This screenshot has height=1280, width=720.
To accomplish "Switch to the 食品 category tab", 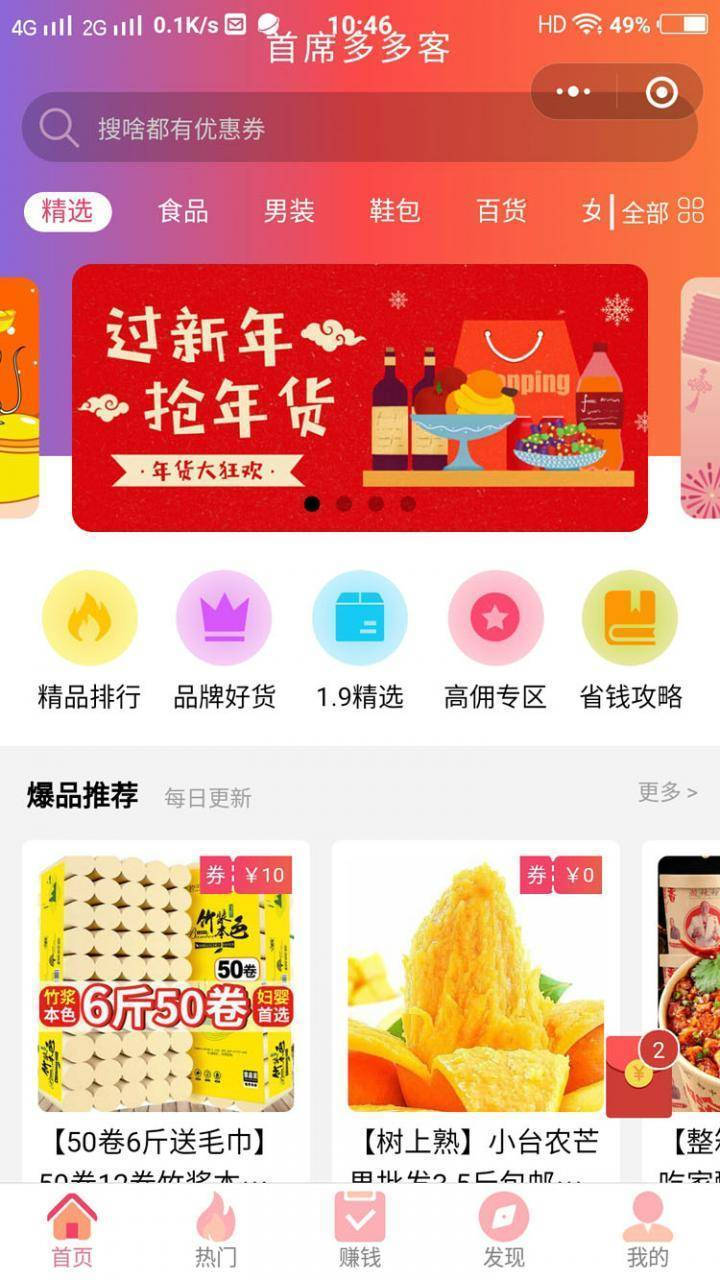I will point(183,211).
